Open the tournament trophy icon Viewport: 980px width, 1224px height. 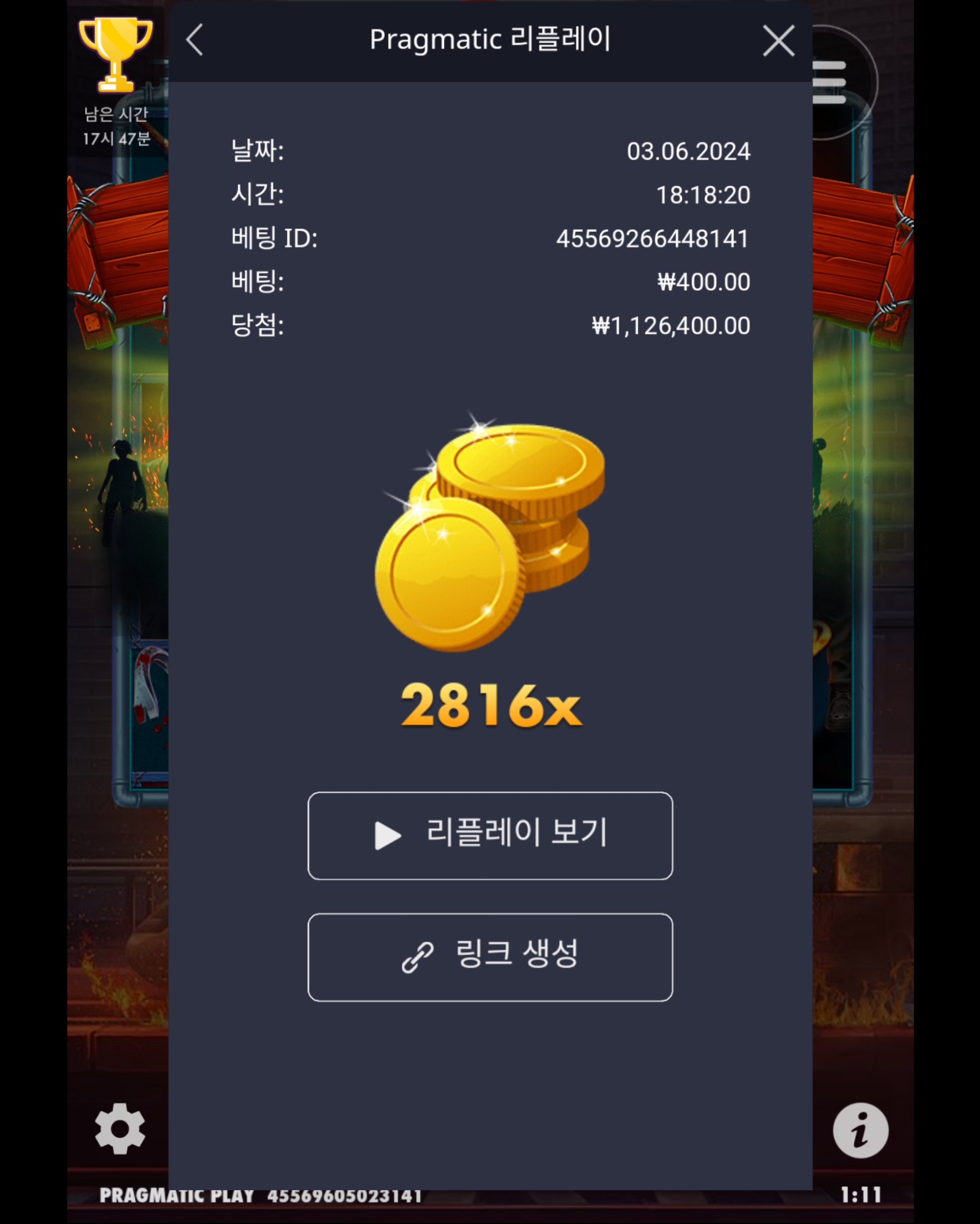tap(116, 55)
